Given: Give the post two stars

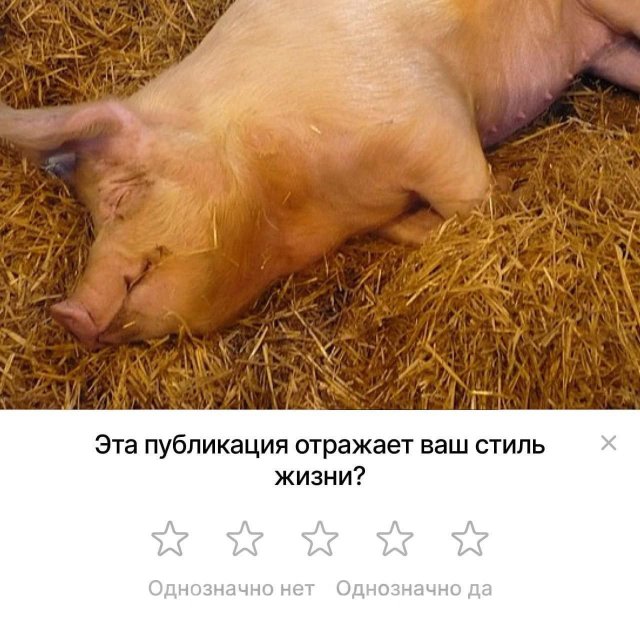Looking at the screenshot, I should [x=245, y=539].
